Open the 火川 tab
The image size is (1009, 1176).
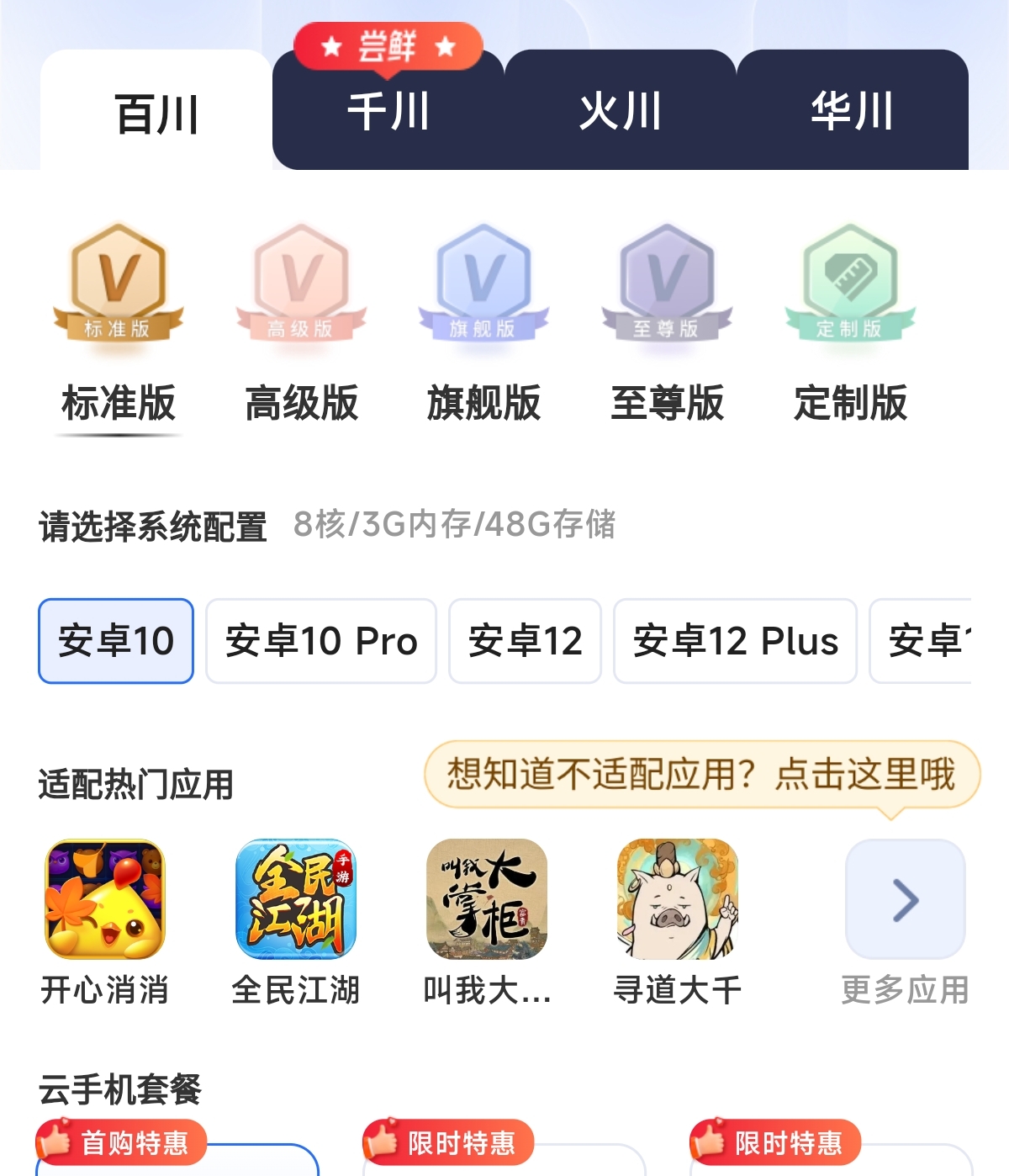(x=621, y=112)
